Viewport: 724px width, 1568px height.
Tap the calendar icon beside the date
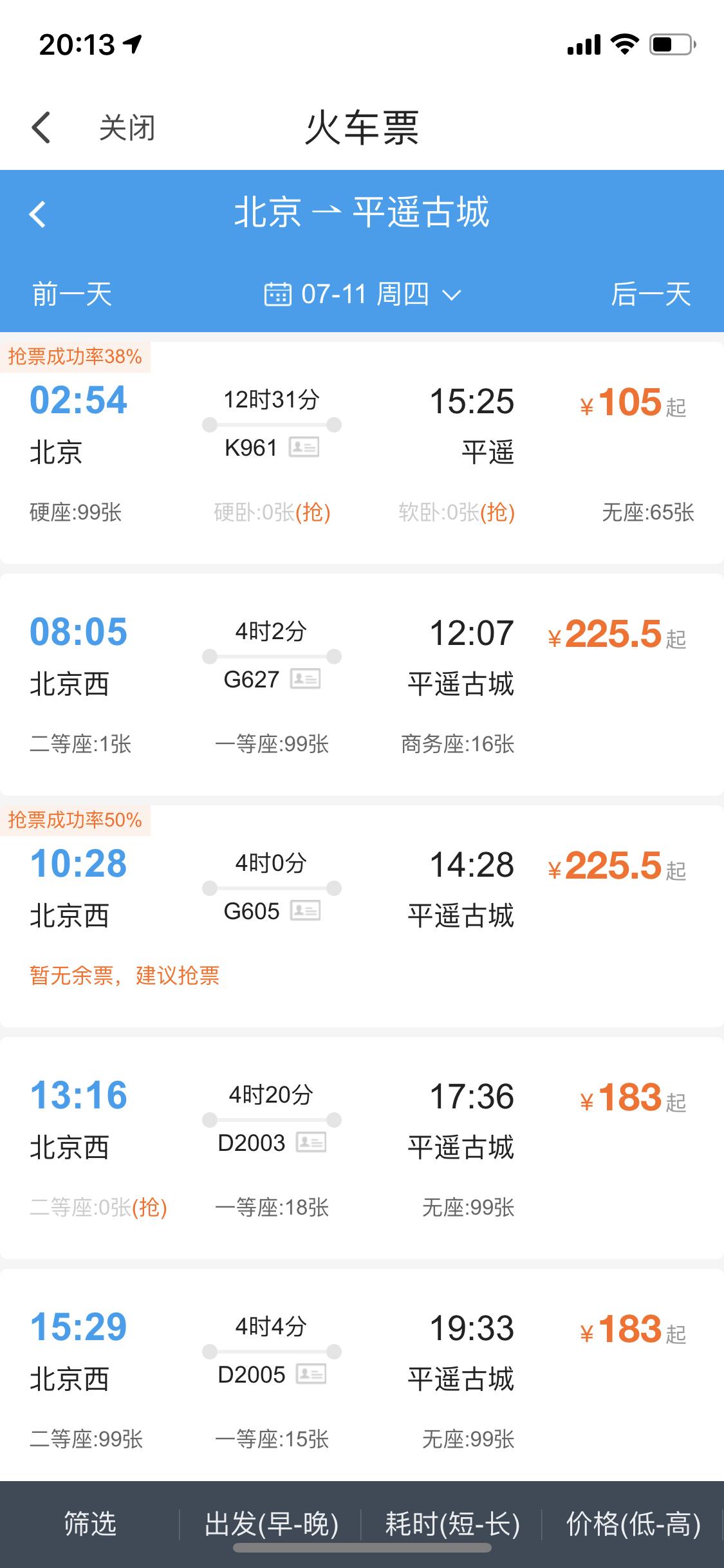(x=277, y=295)
